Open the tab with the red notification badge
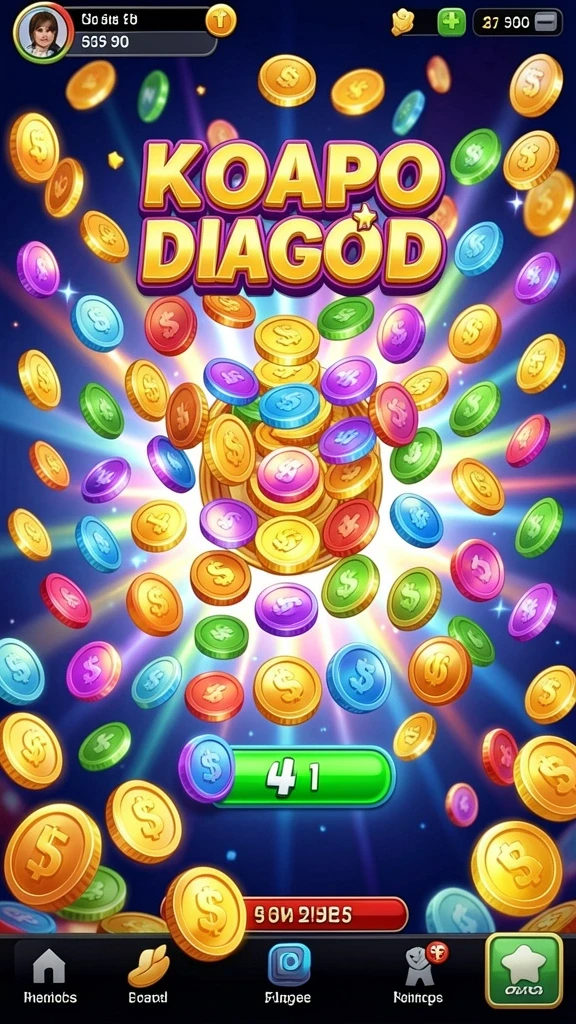 pos(419,976)
